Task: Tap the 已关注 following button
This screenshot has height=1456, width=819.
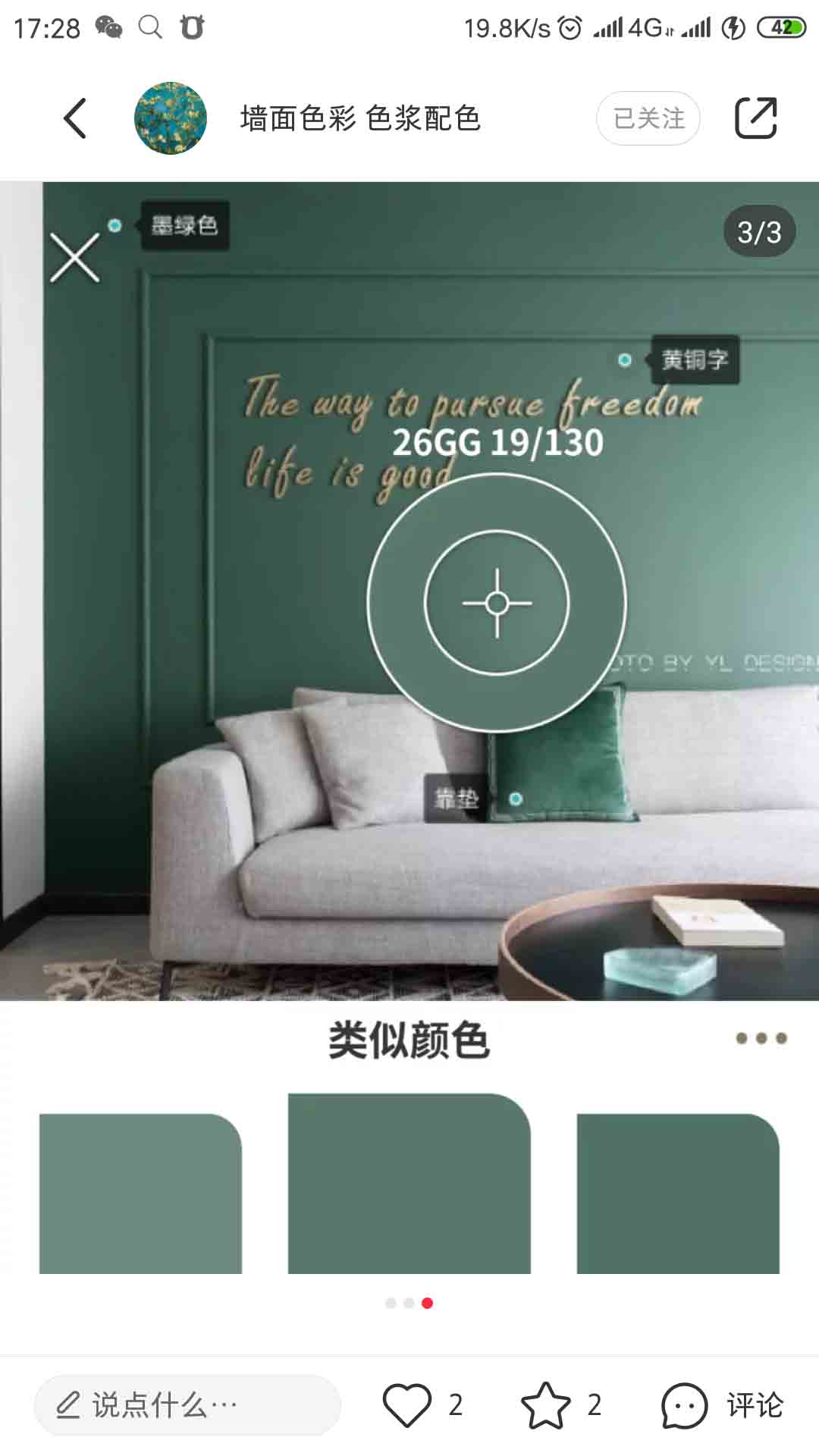Action: click(x=648, y=118)
